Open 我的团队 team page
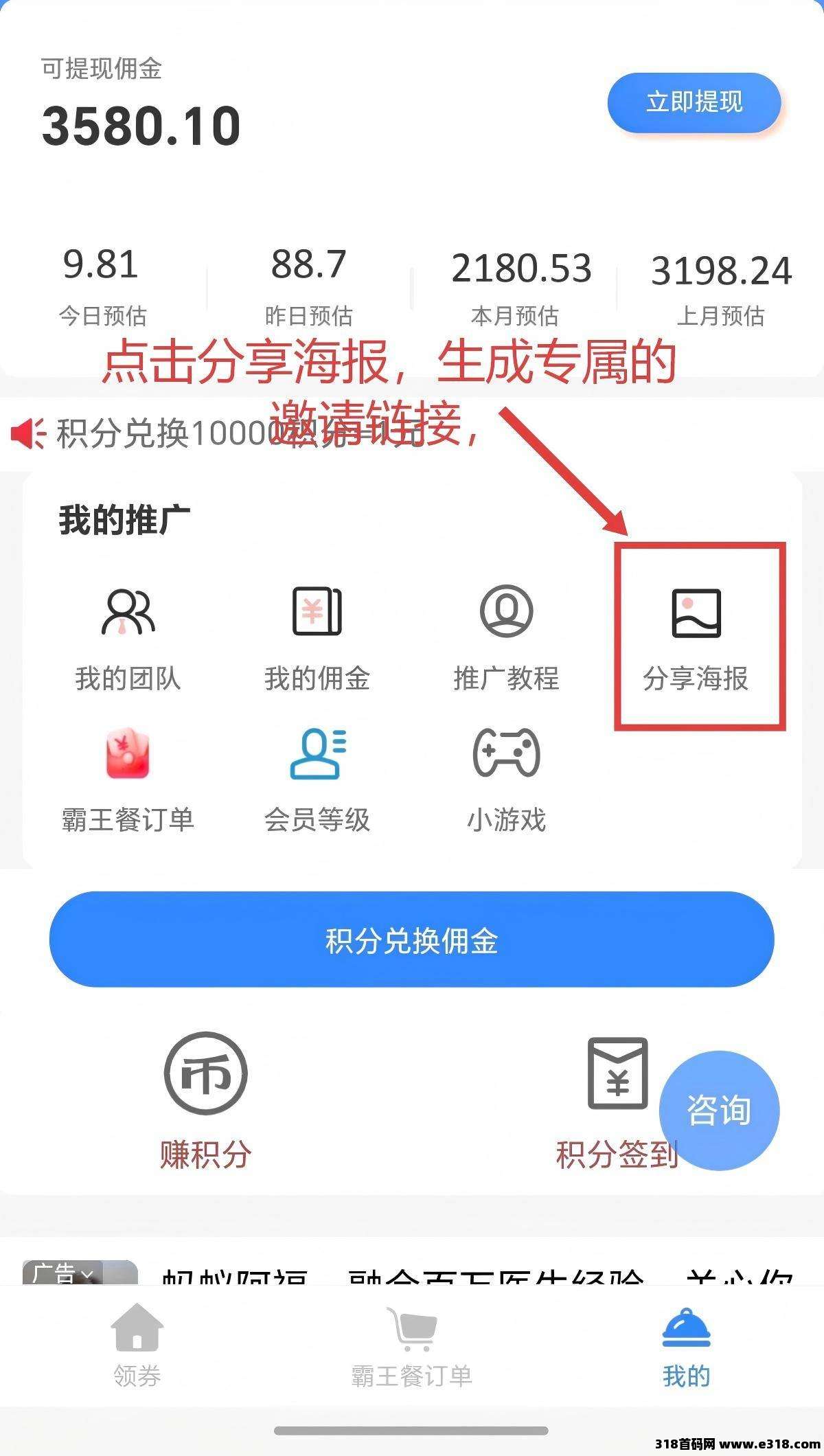The width and height of the screenshot is (824, 1456). tap(128, 637)
